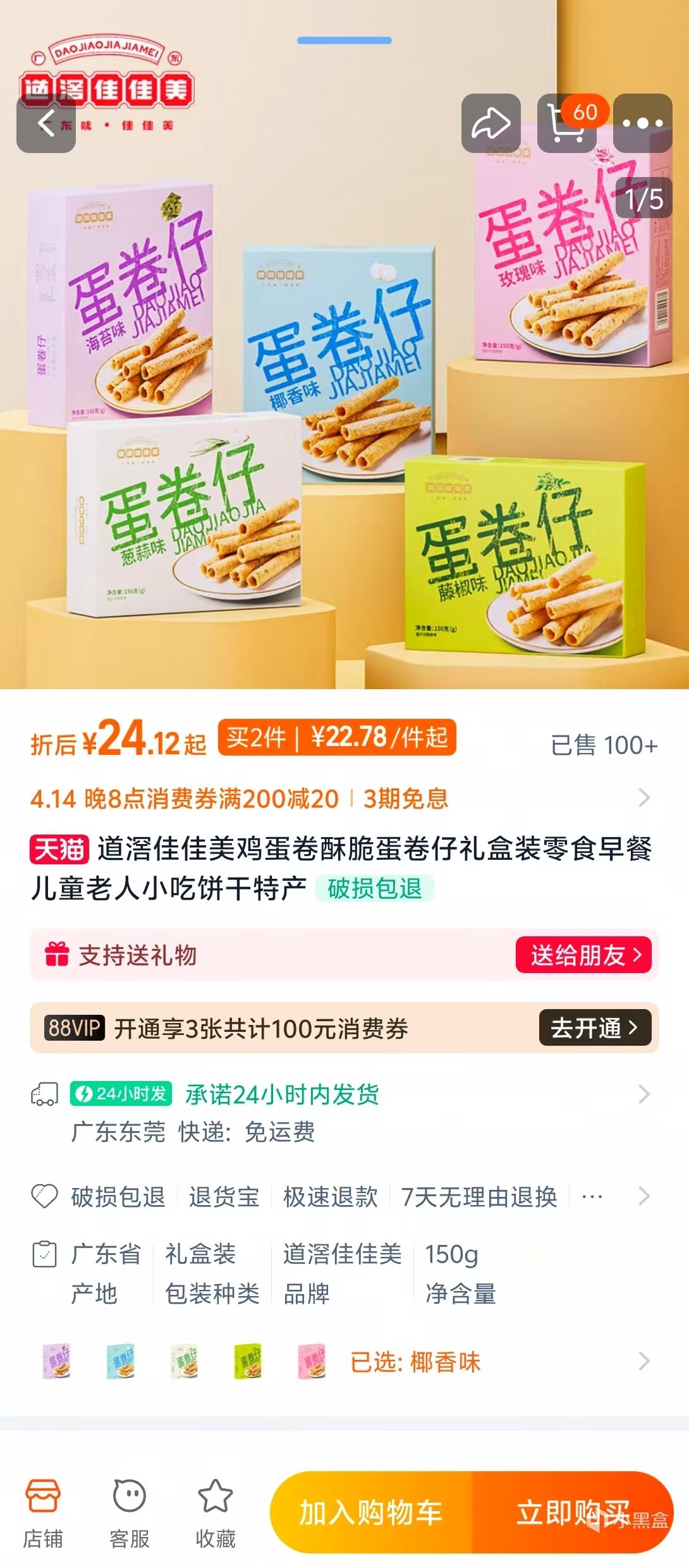Tap 买2件 ¥22.78/件起 discount badge
This screenshot has width=689, height=1568.
tap(336, 737)
